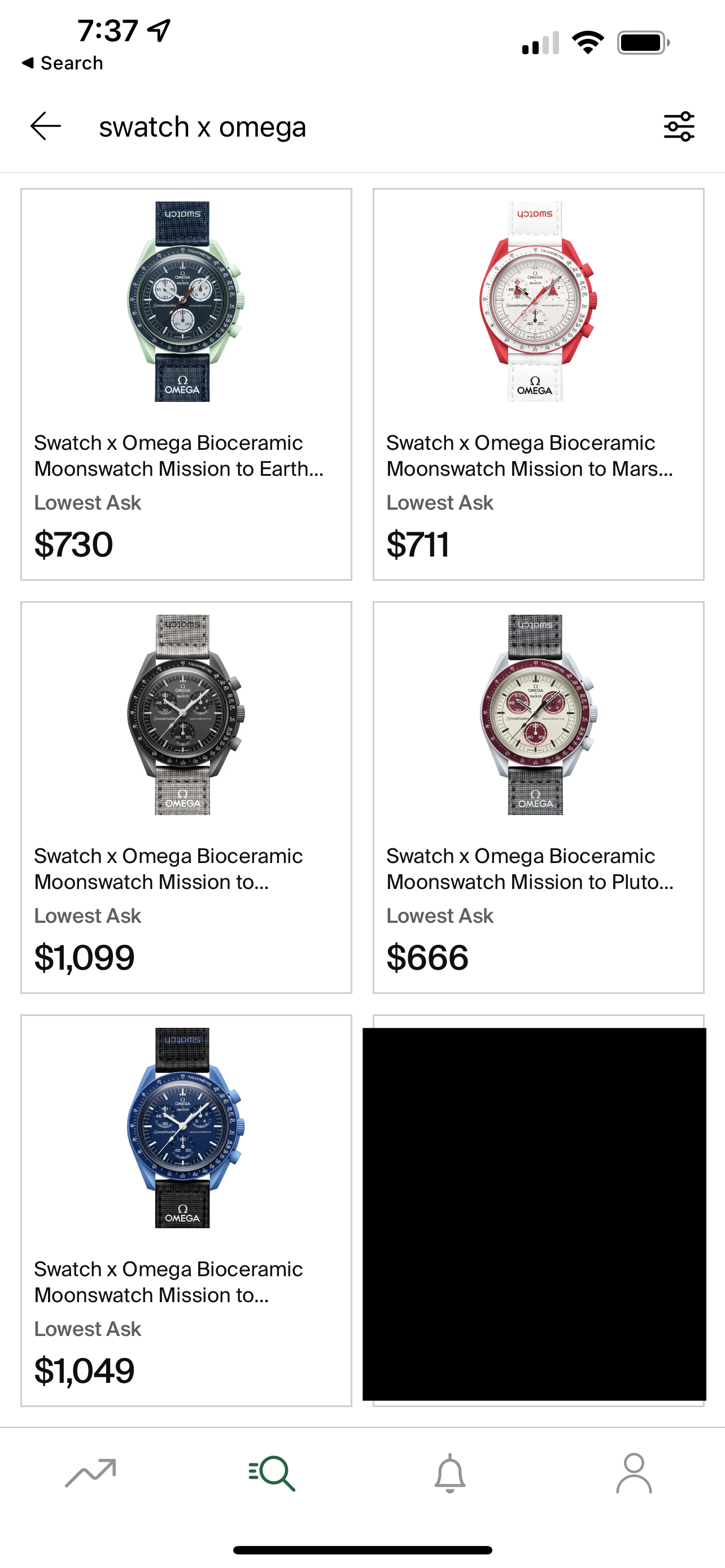725x1568 pixels.
Task: Open the $1,099 Moonswatch card
Action: (186, 797)
